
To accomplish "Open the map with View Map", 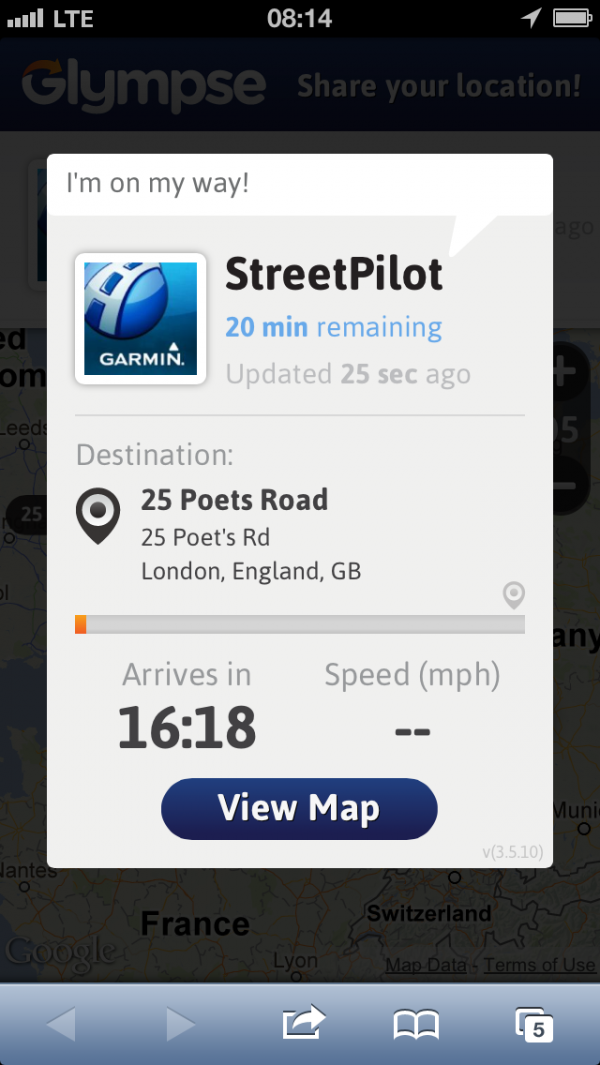I will coord(299,808).
